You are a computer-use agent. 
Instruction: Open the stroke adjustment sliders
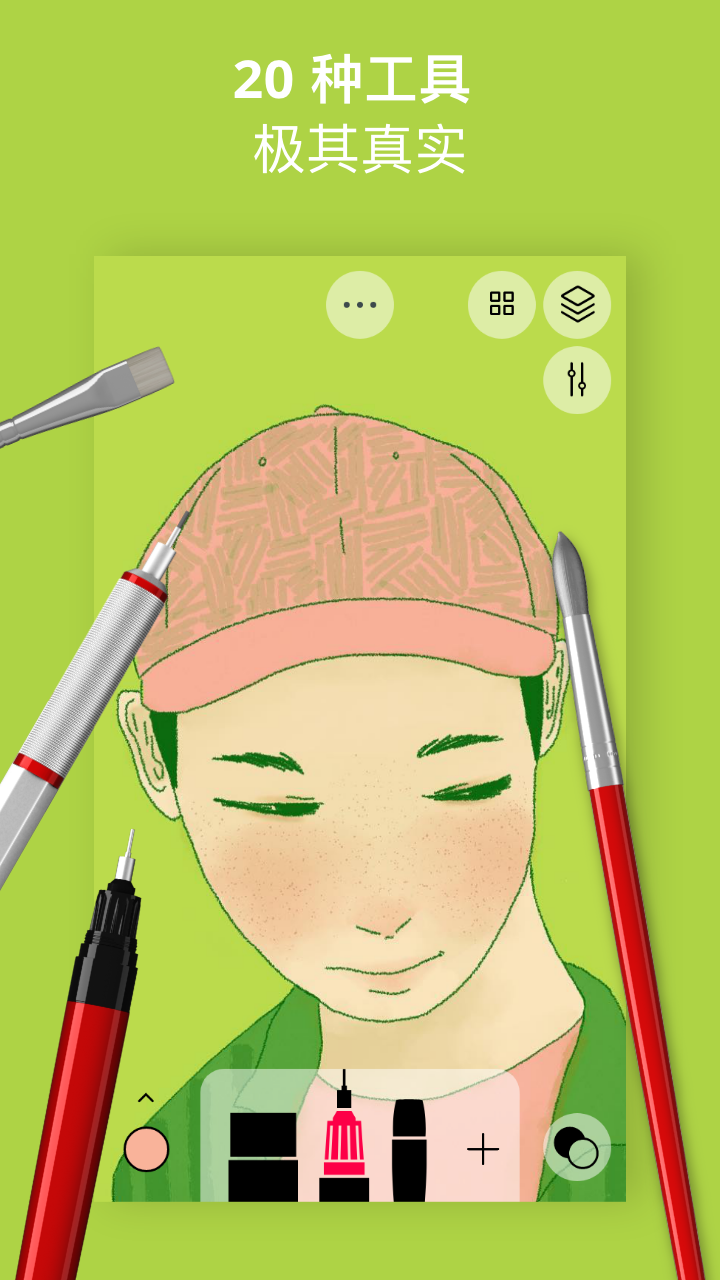point(576,378)
